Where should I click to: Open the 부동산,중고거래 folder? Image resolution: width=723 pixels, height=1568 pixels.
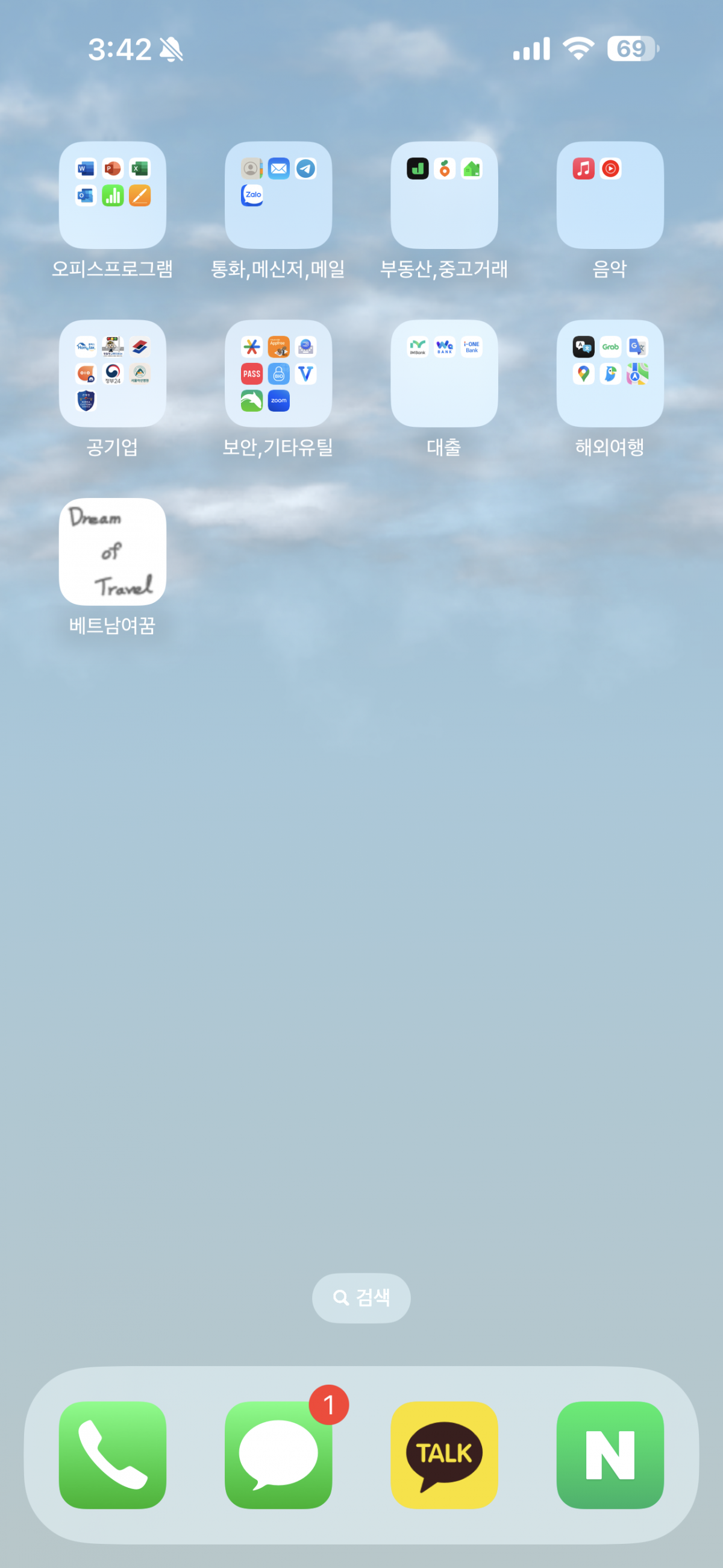(x=444, y=195)
